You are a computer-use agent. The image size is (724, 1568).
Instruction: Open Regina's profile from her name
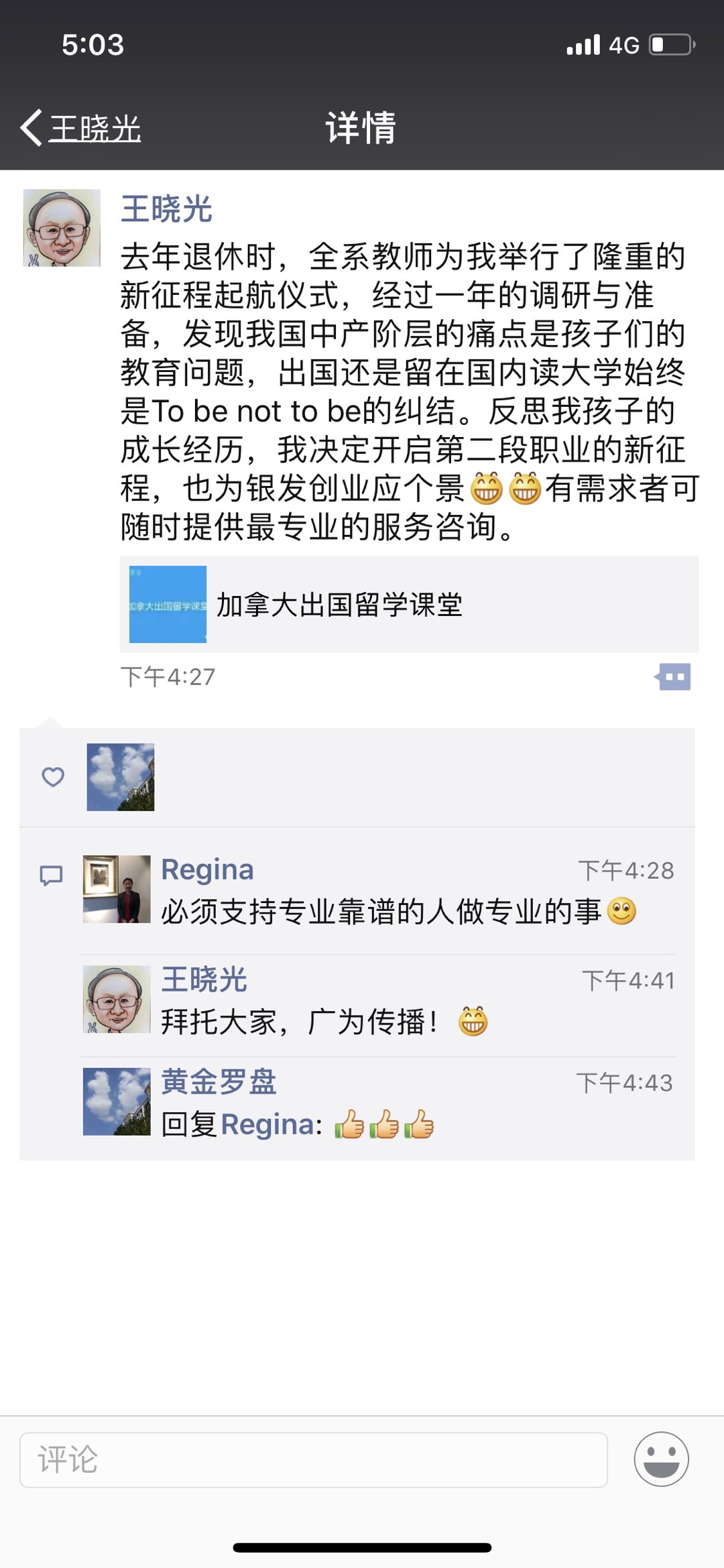207,869
